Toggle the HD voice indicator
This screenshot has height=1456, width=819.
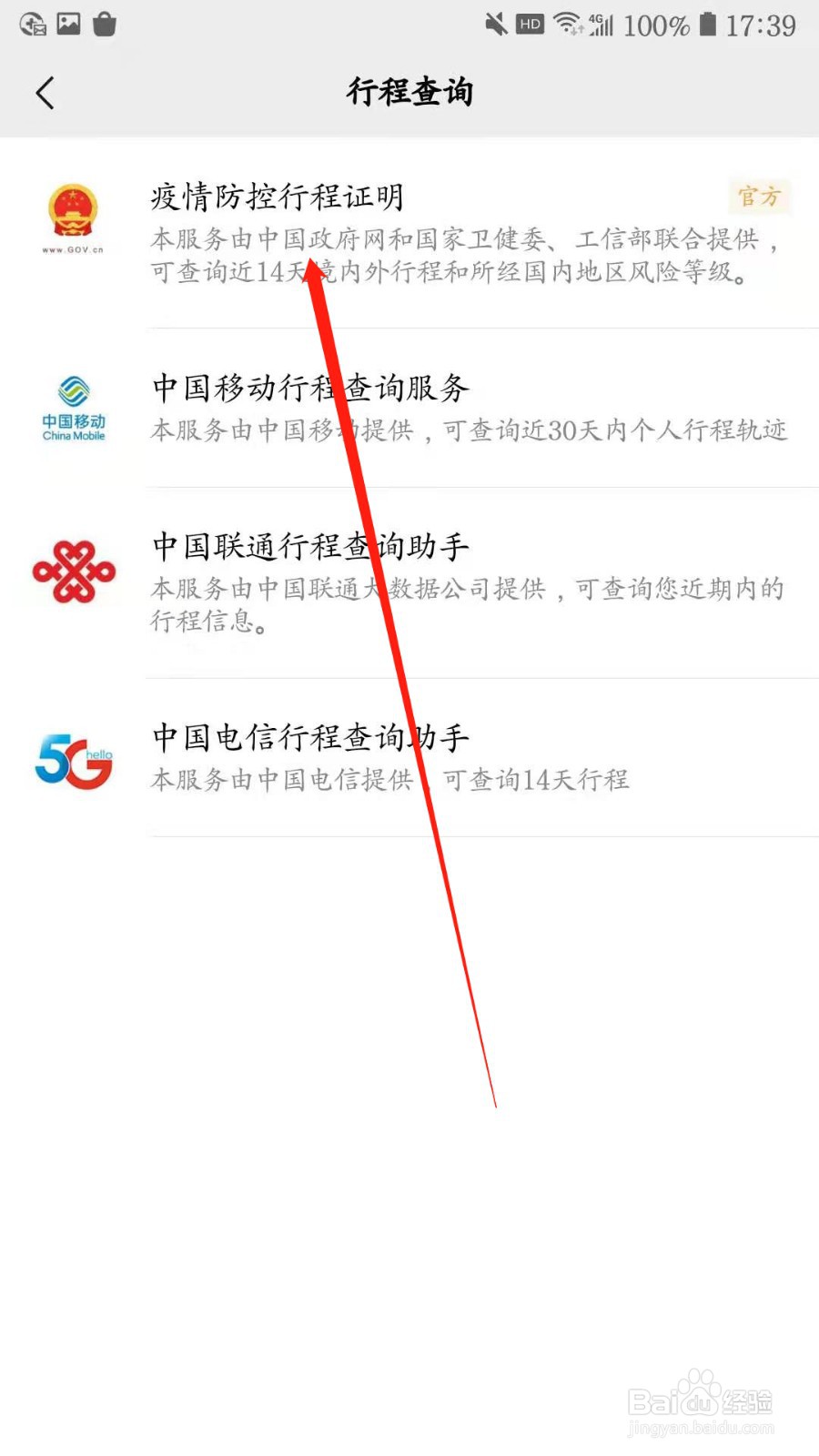(x=530, y=25)
